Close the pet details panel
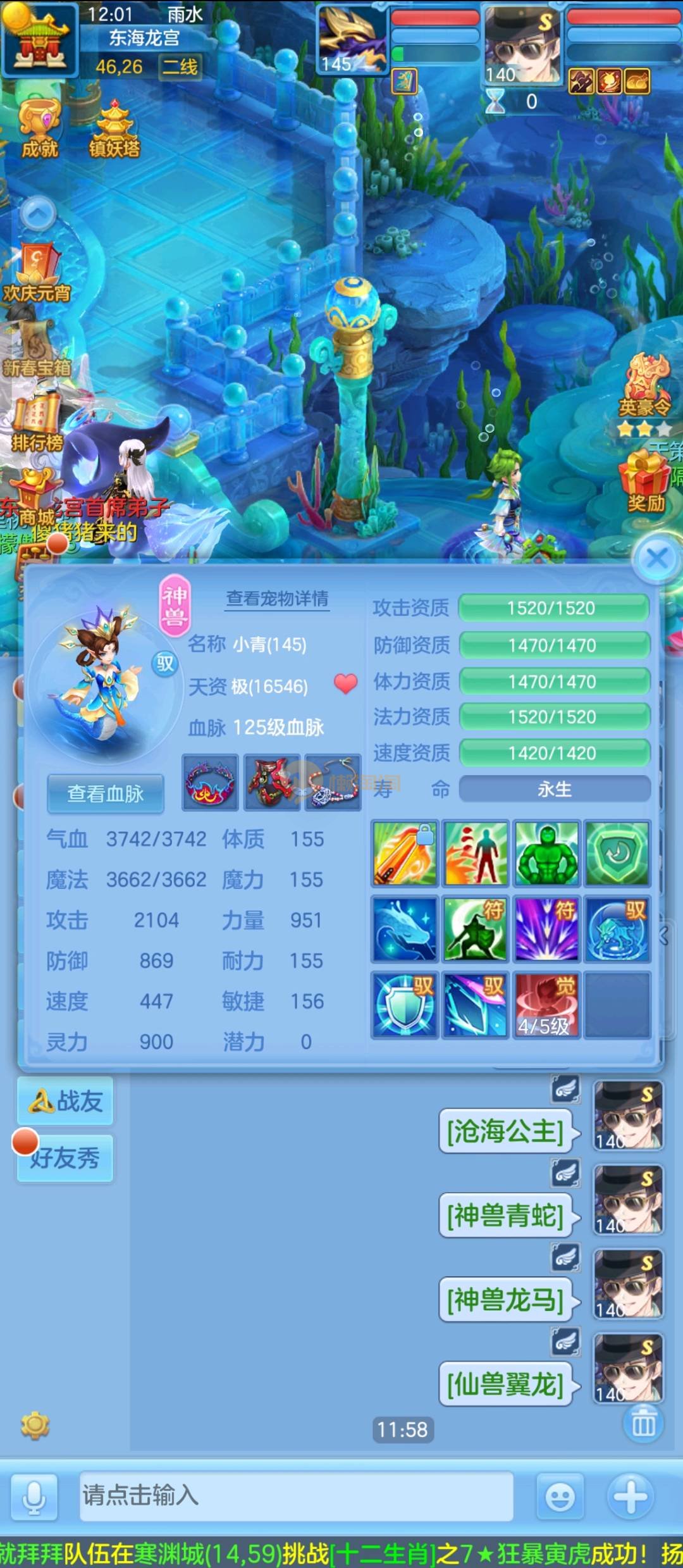 657,558
